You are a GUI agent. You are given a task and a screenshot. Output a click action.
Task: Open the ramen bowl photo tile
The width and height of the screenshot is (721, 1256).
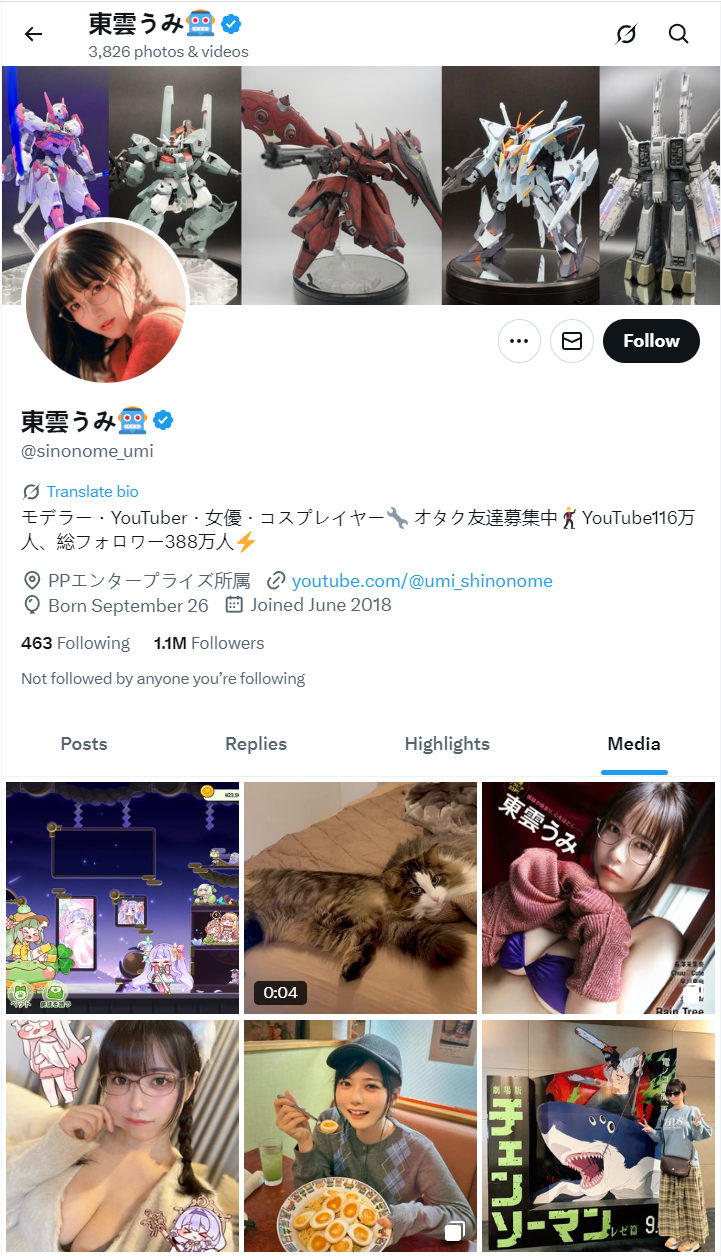pos(360,1136)
